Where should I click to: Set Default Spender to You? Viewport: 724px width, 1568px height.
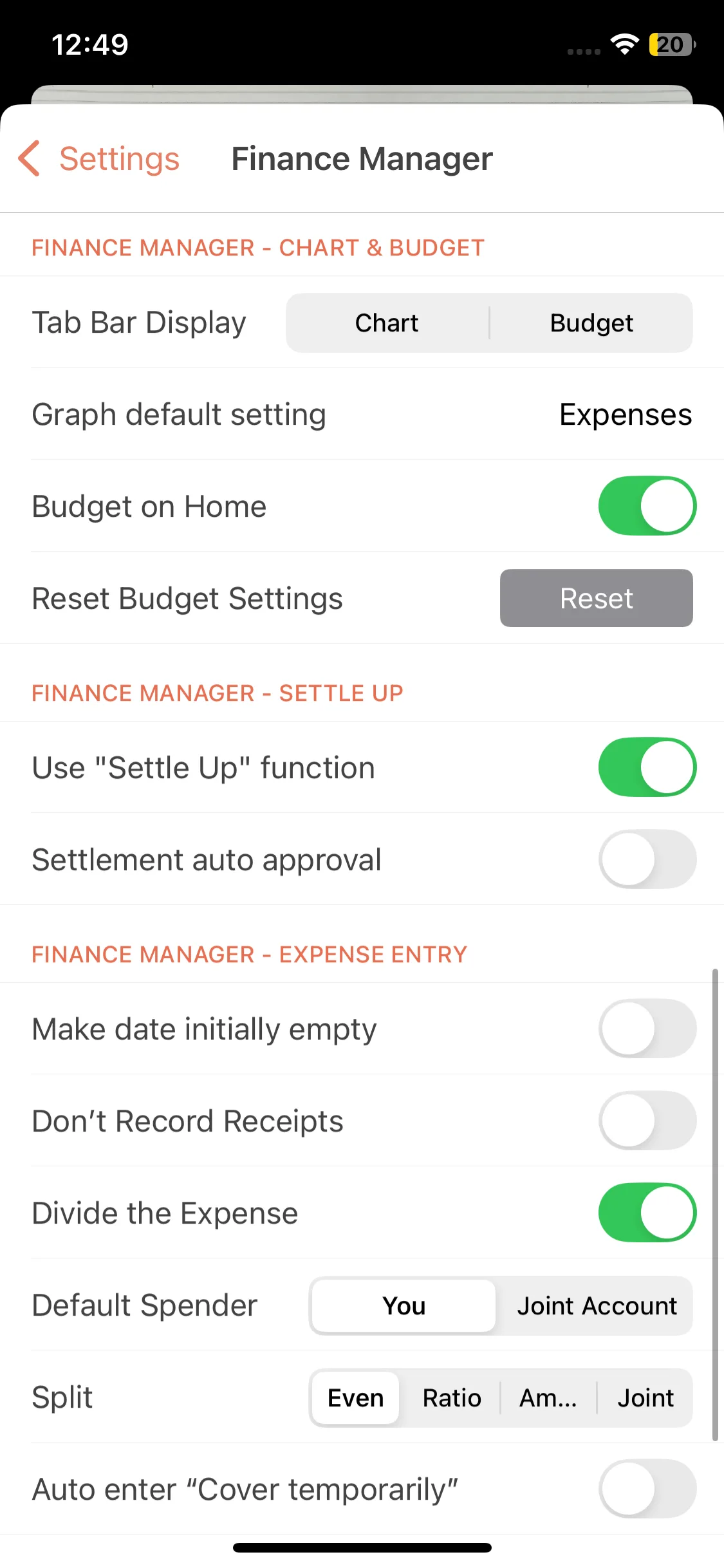pos(404,1306)
